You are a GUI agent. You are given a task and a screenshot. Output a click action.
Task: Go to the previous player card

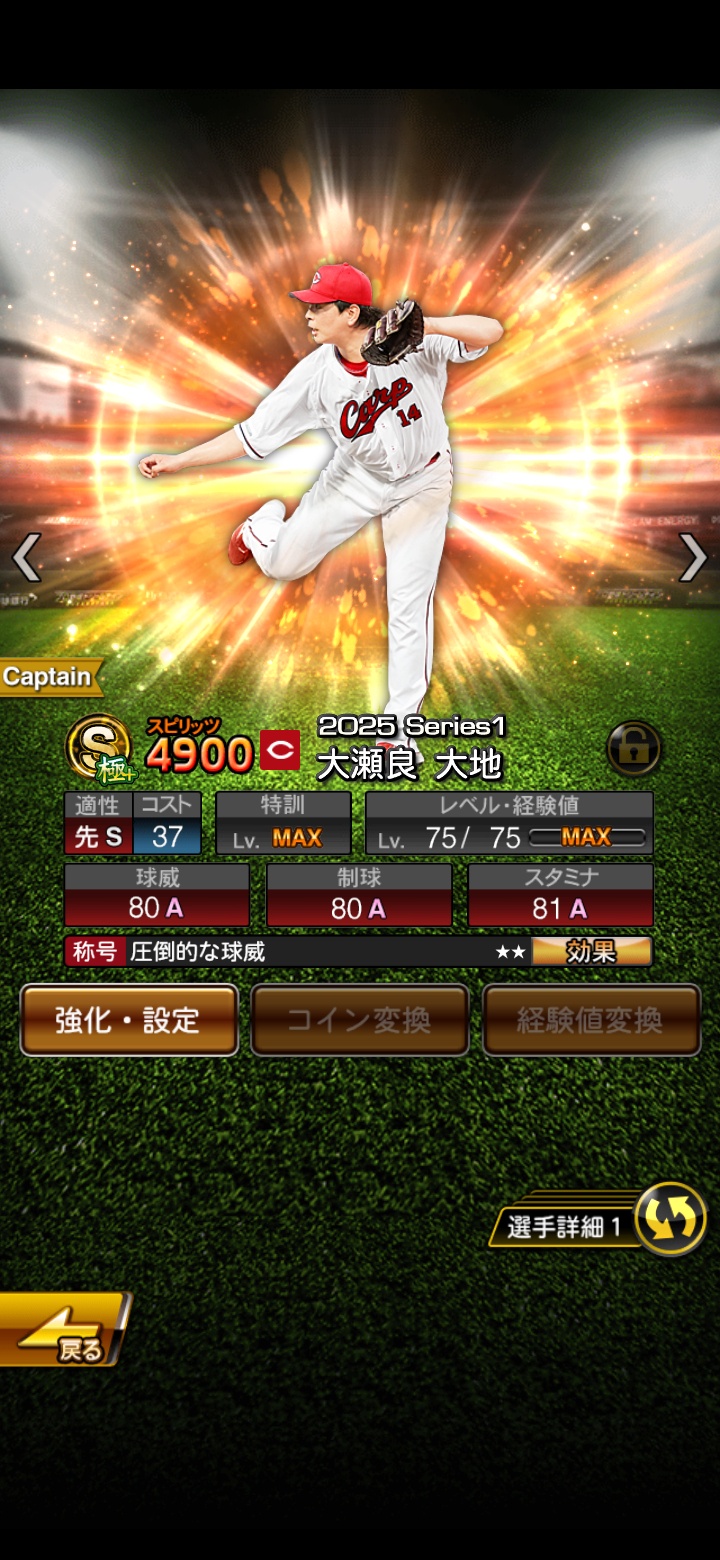tap(26, 557)
